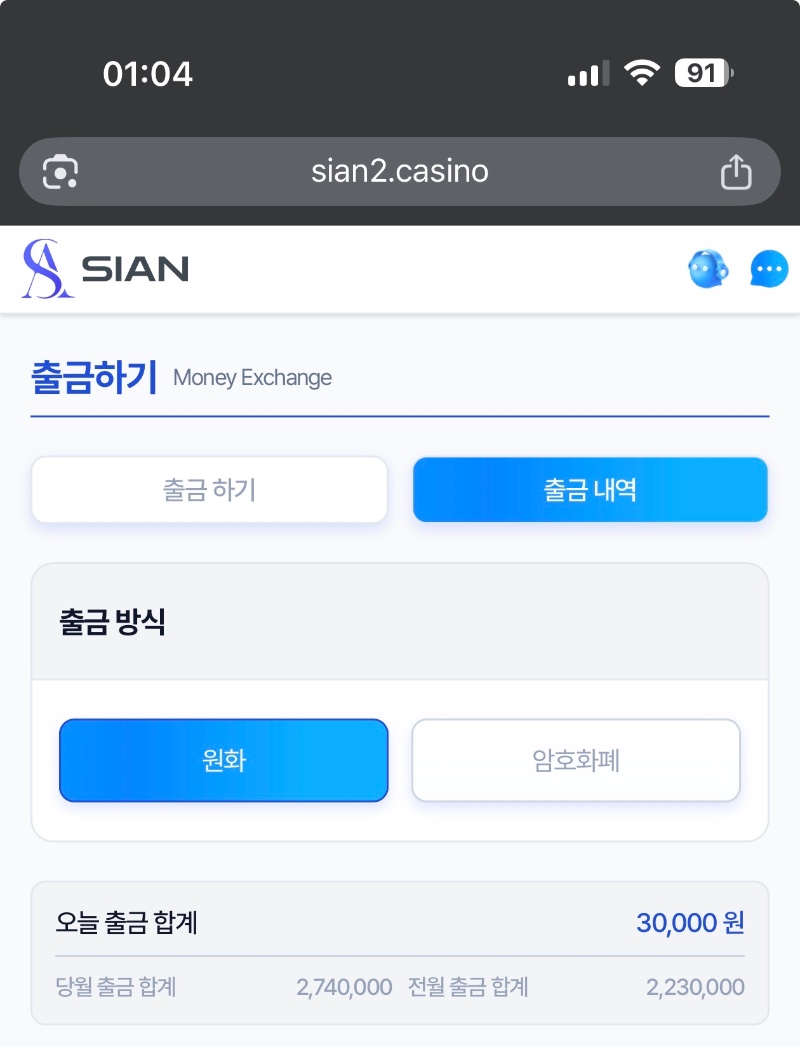Switch to the 출금 내역 tab
800x1047 pixels.
tap(590, 490)
